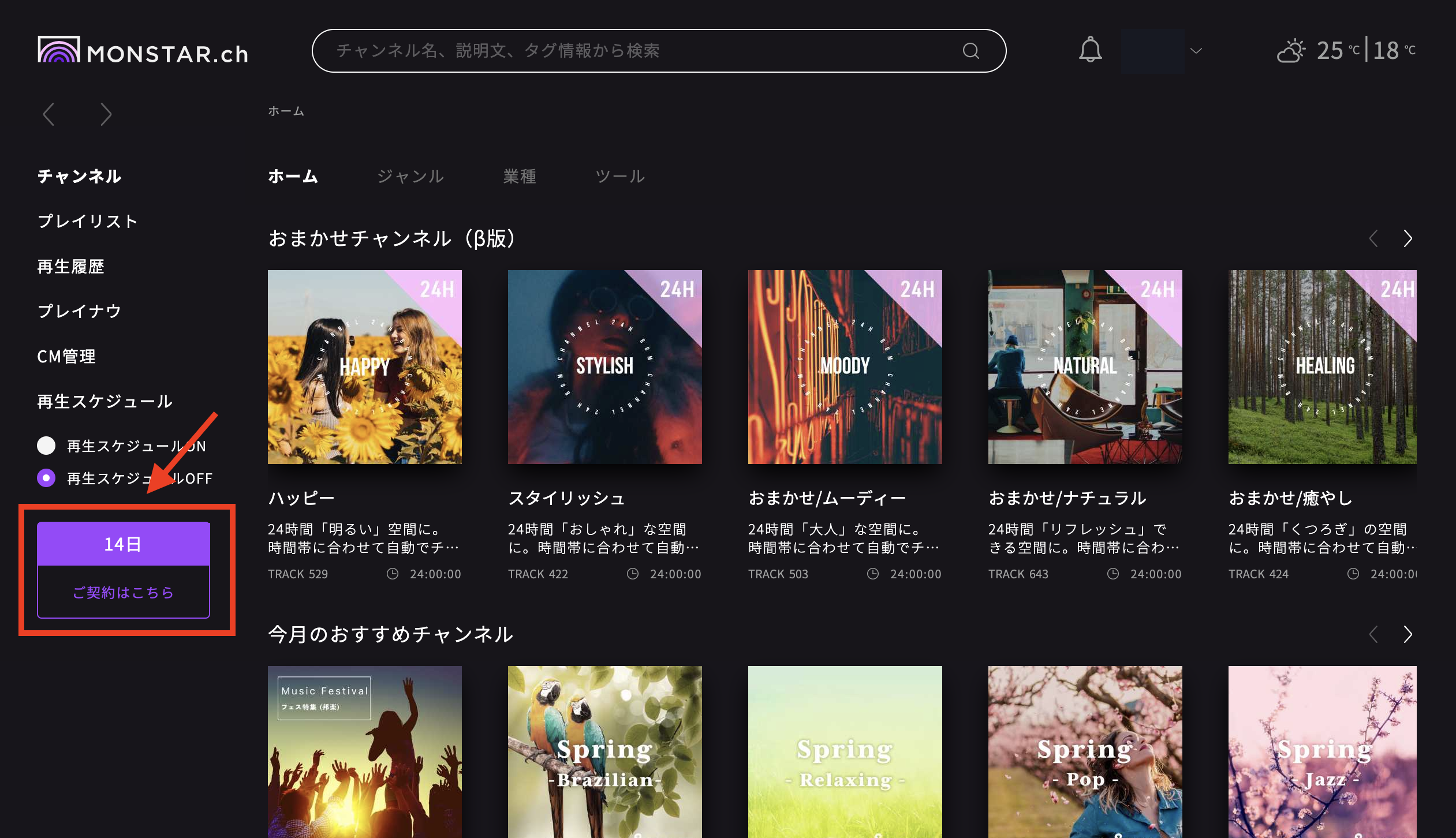The height and width of the screenshot is (838, 1456).
Task: Open 再生スケジュール in the sidebar
Action: point(105,401)
